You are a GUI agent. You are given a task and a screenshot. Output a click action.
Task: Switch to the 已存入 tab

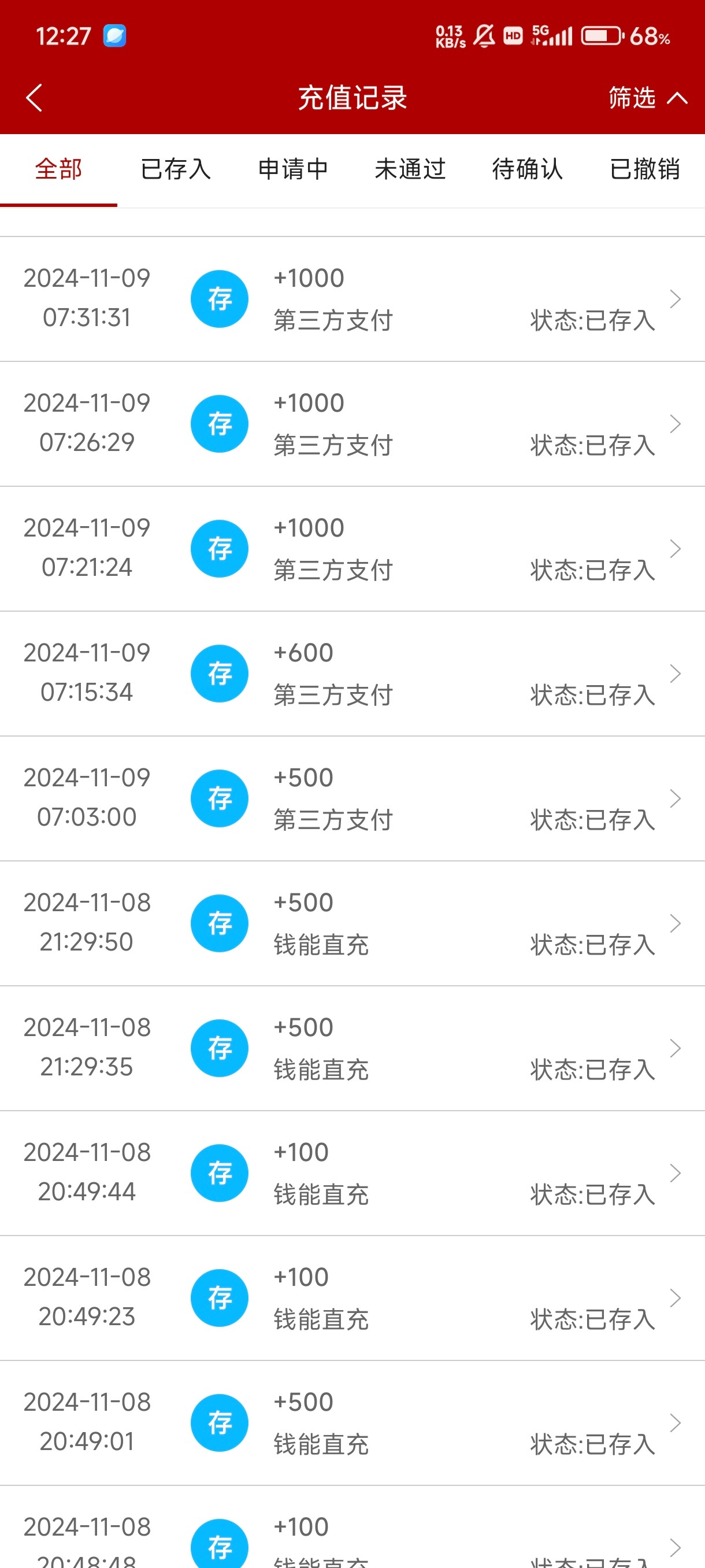point(176,169)
